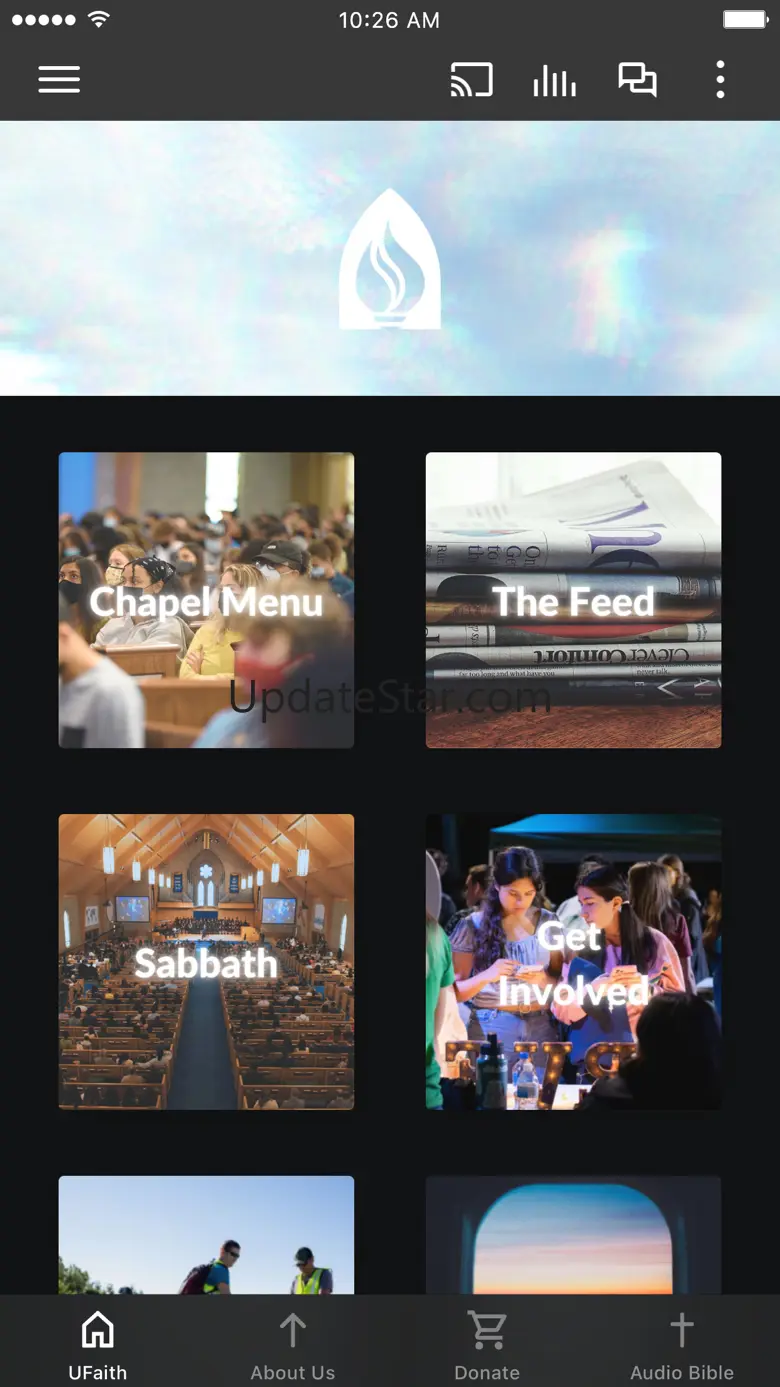The image size is (780, 1387).
Task: Switch to the Donate tab
Action: [x=487, y=1345]
